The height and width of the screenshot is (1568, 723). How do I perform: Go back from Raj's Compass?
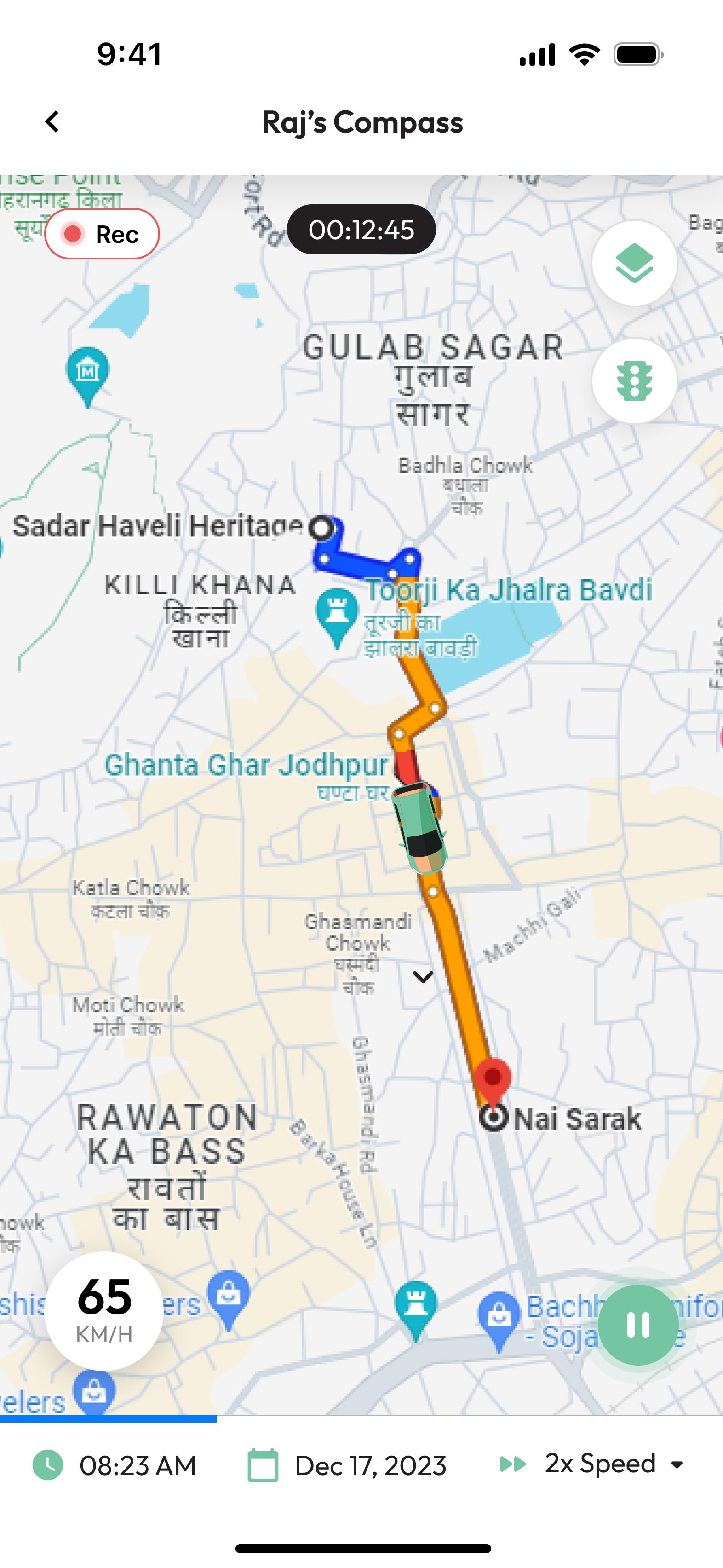click(52, 122)
